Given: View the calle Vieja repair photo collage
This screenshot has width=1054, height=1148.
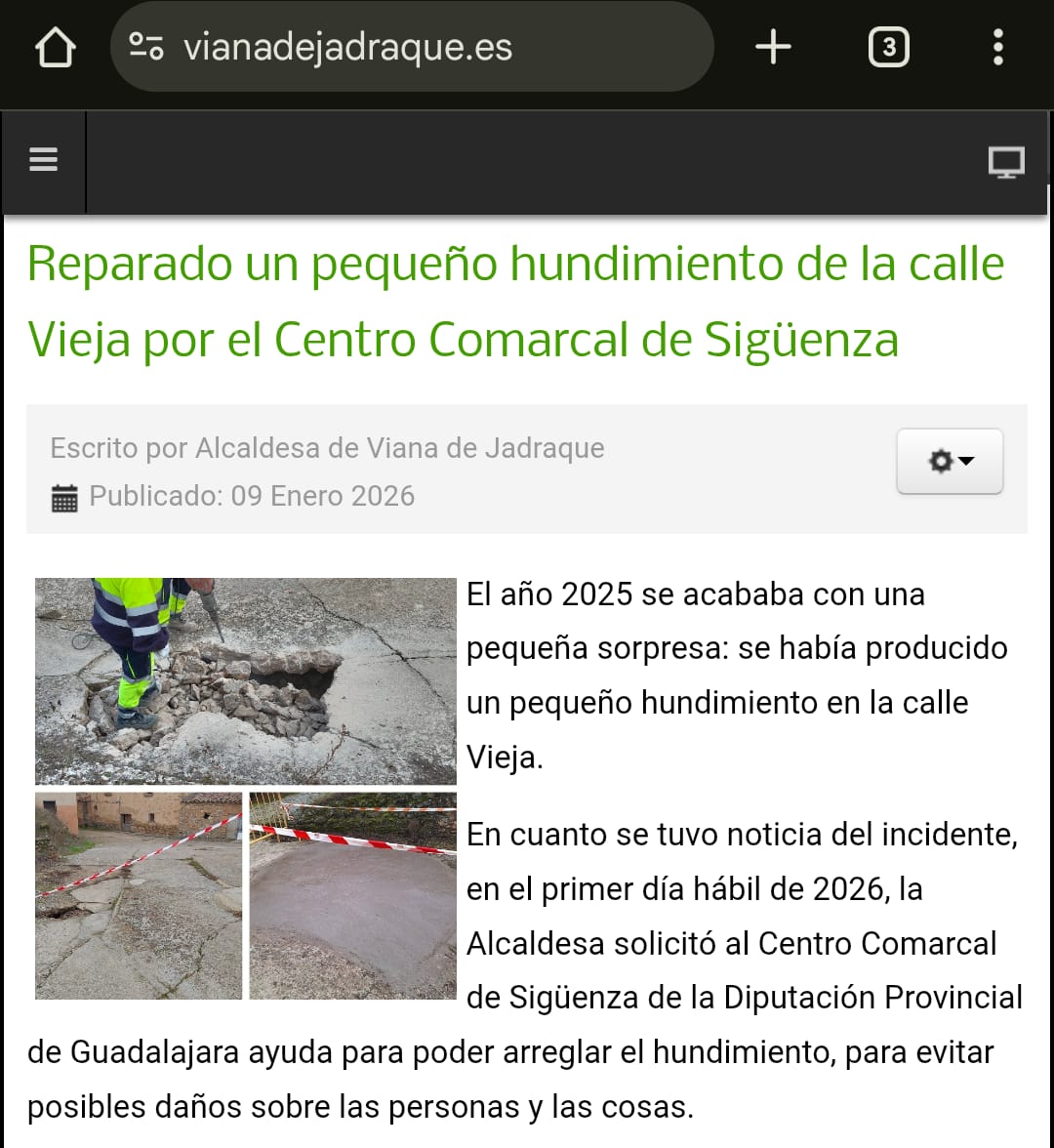Looking at the screenshot, I should (x=246, y=789).
